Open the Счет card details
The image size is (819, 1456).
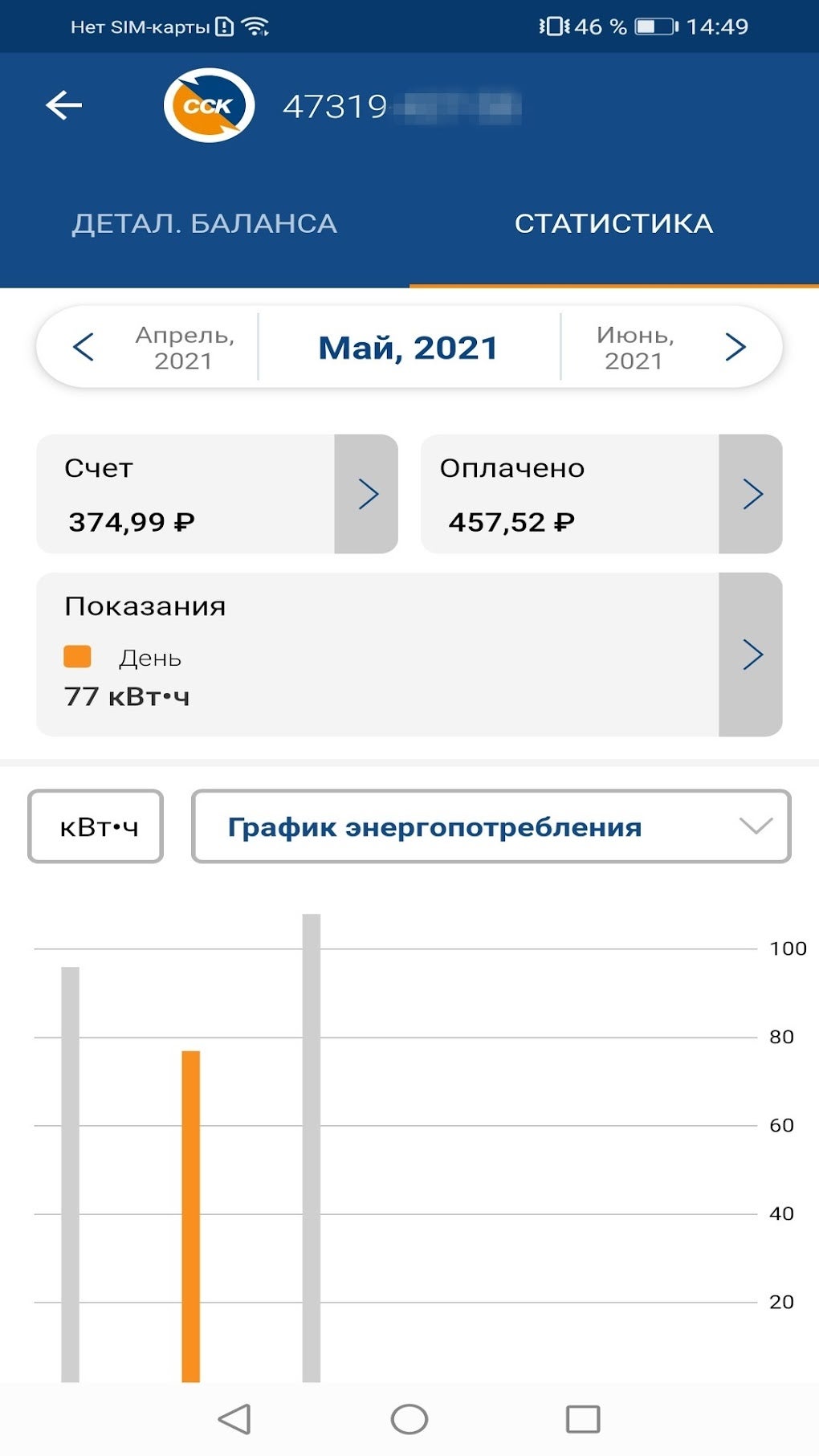[217, 494]
